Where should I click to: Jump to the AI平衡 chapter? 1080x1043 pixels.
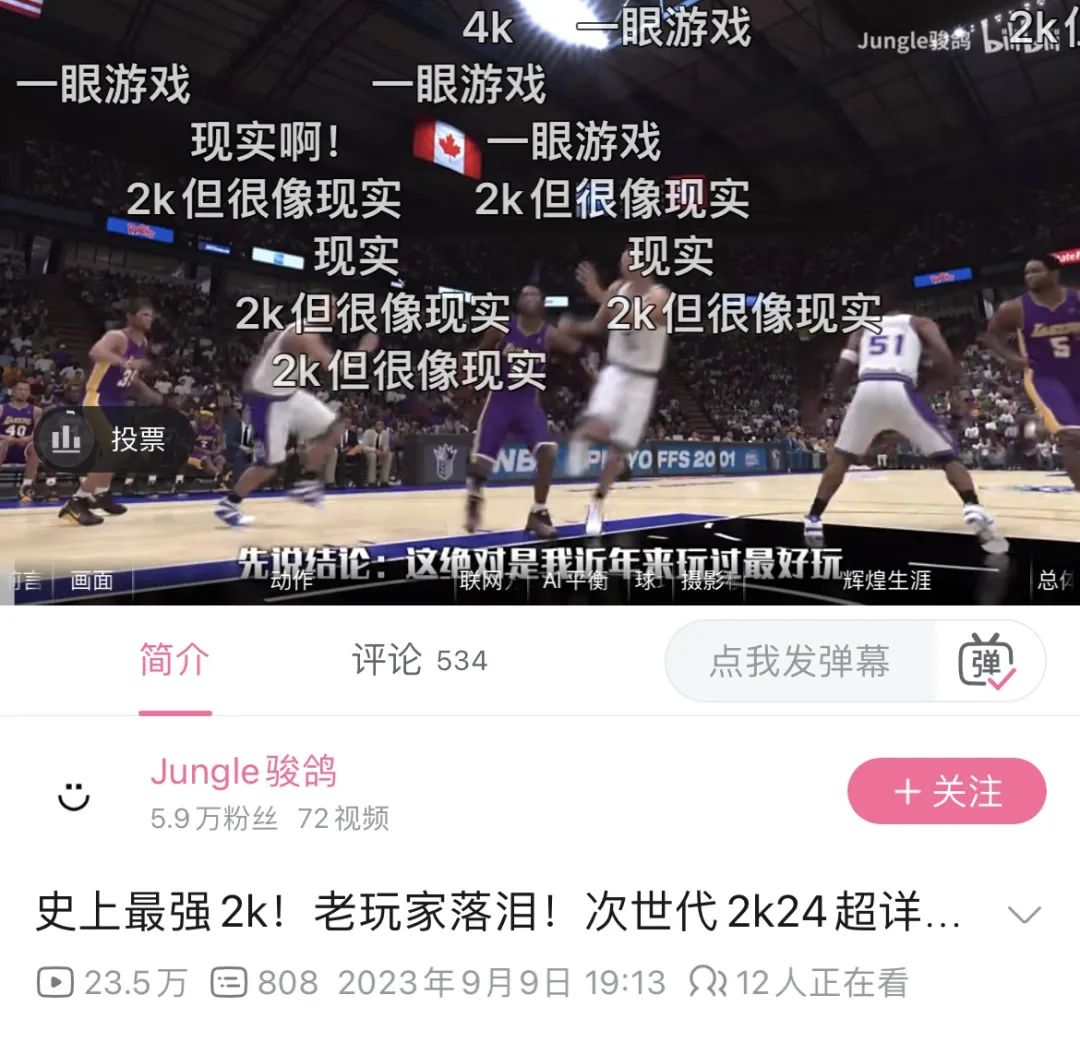tap(575, 581)
